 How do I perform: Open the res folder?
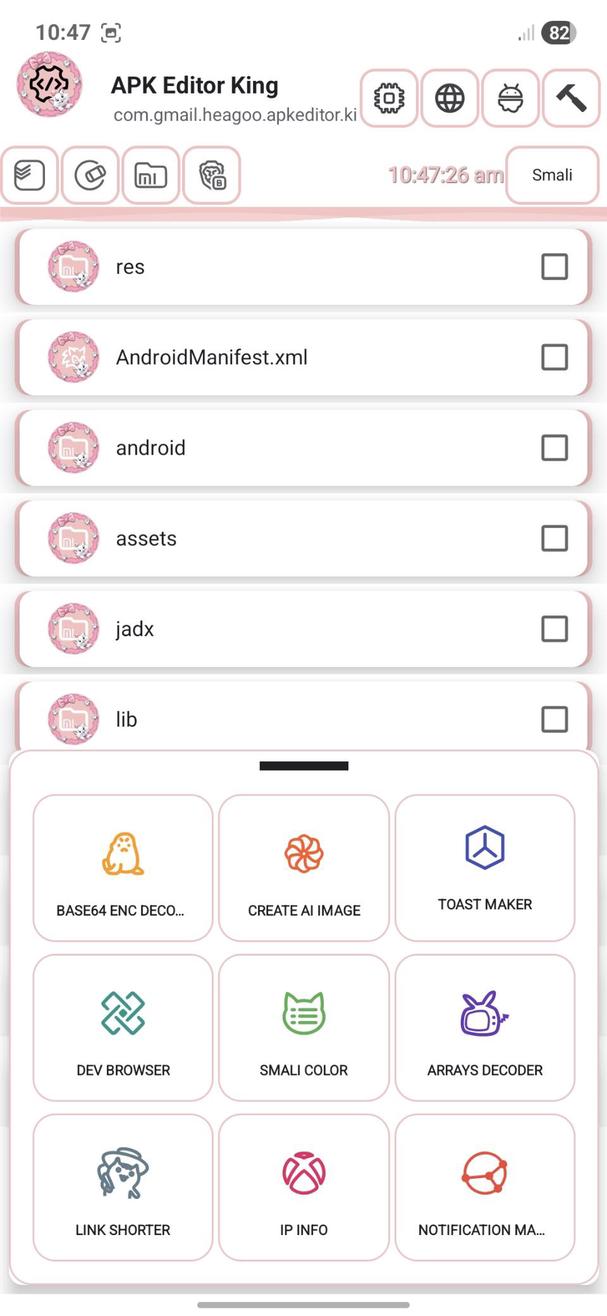pos(130,267)
